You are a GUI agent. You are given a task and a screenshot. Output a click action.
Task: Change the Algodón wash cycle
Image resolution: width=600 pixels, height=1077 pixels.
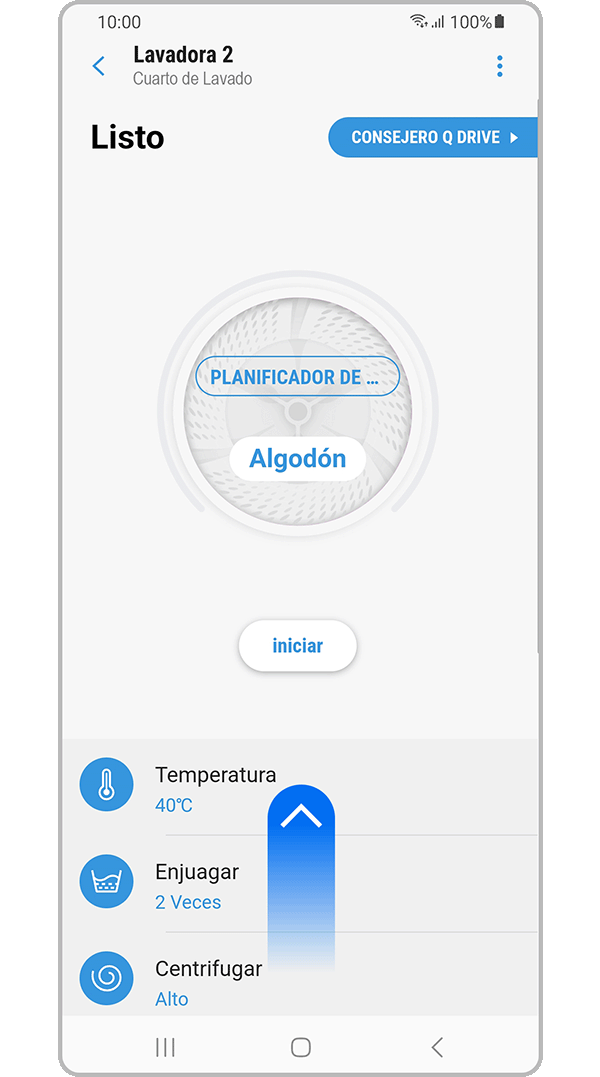point(297,459)
